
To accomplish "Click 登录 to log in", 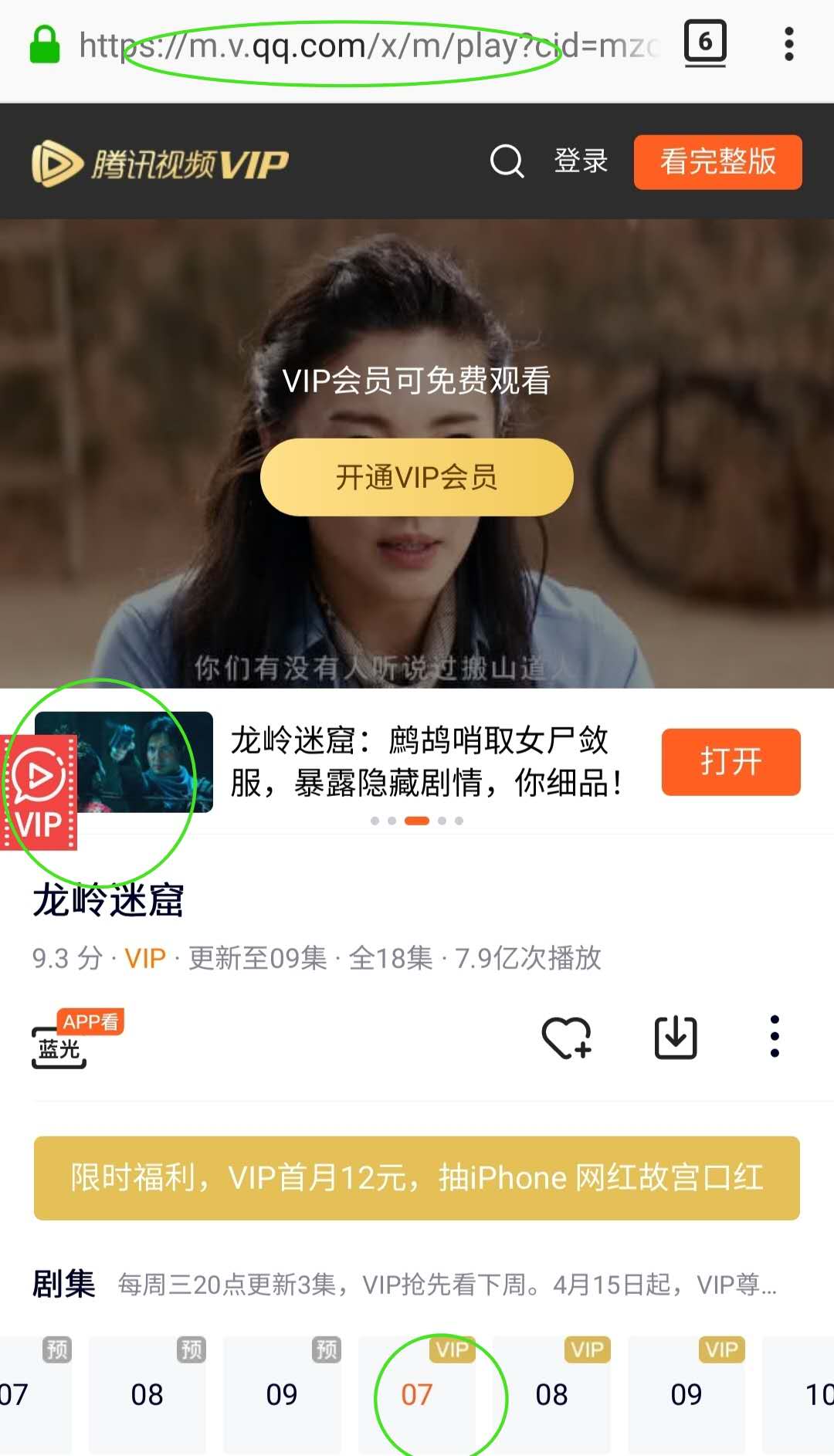I will [x=580, y=162].
